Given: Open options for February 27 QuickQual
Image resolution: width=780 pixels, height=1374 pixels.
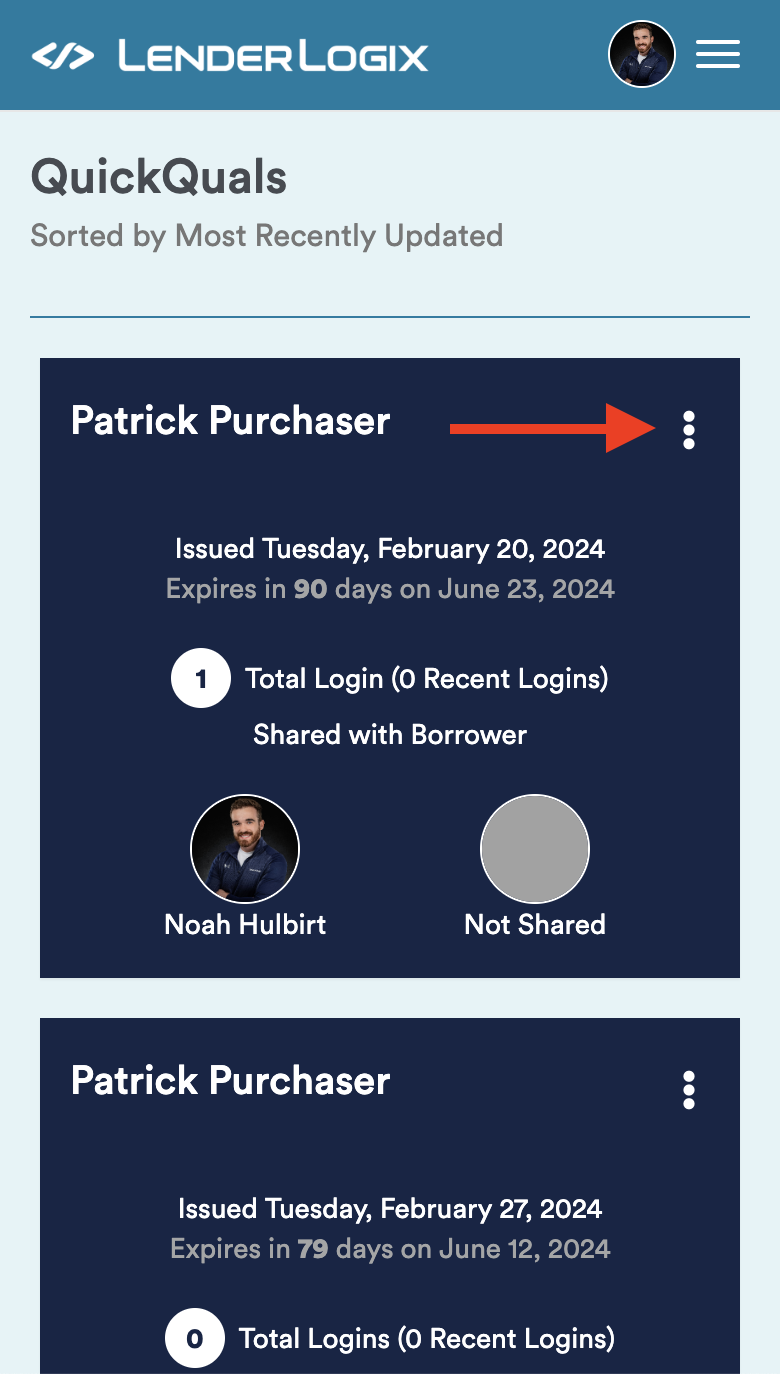Looking at the screenshot, I should [688, 1090].
